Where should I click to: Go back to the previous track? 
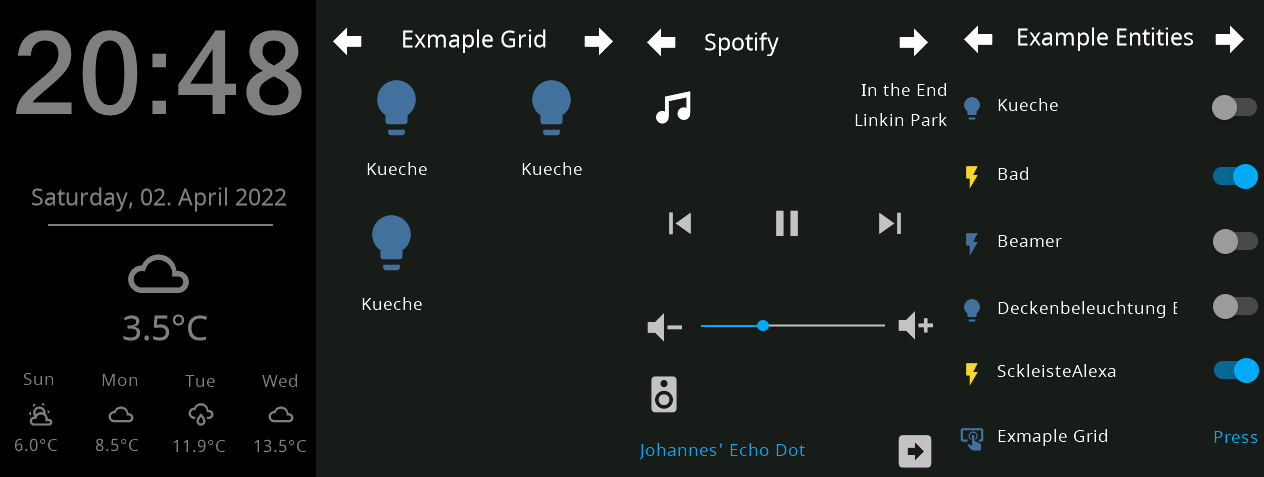680,223
